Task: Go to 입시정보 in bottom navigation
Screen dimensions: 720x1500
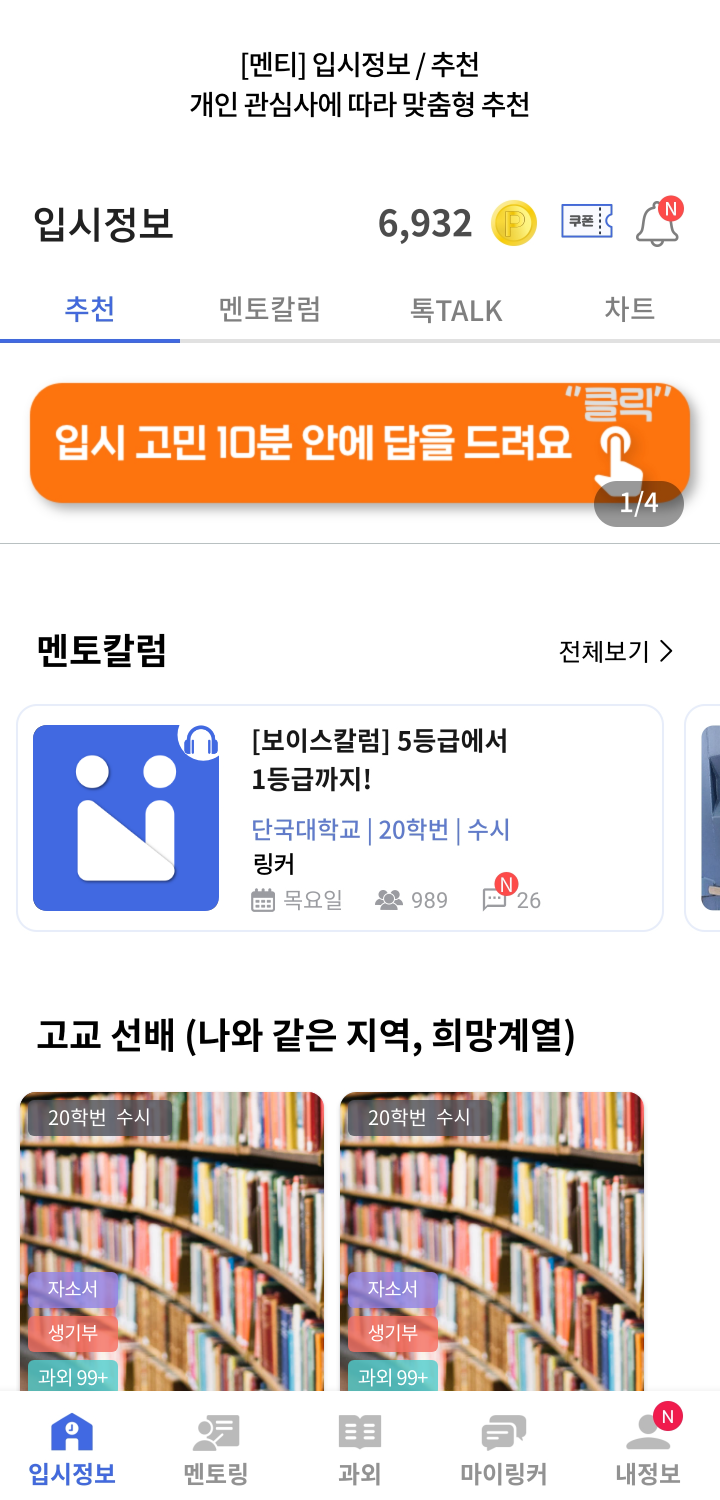Action: [72, 1449]
